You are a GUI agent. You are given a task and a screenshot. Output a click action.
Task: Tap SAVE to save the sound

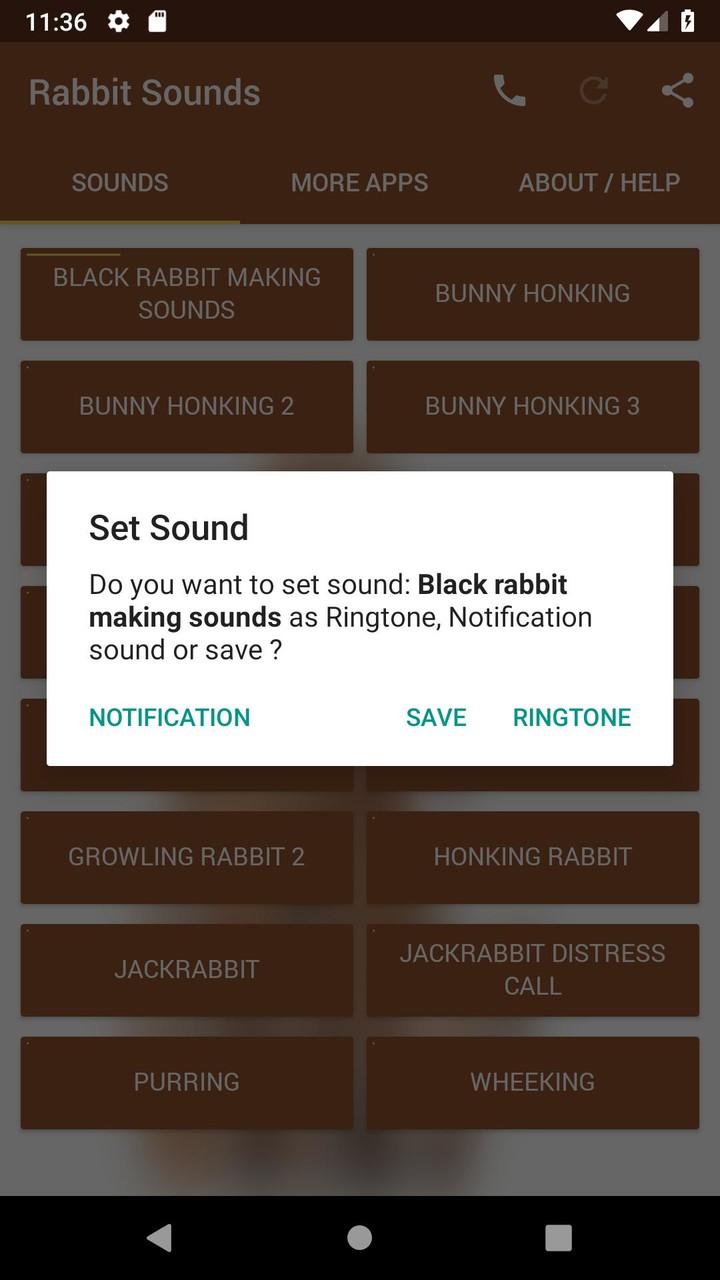(436, 717)
